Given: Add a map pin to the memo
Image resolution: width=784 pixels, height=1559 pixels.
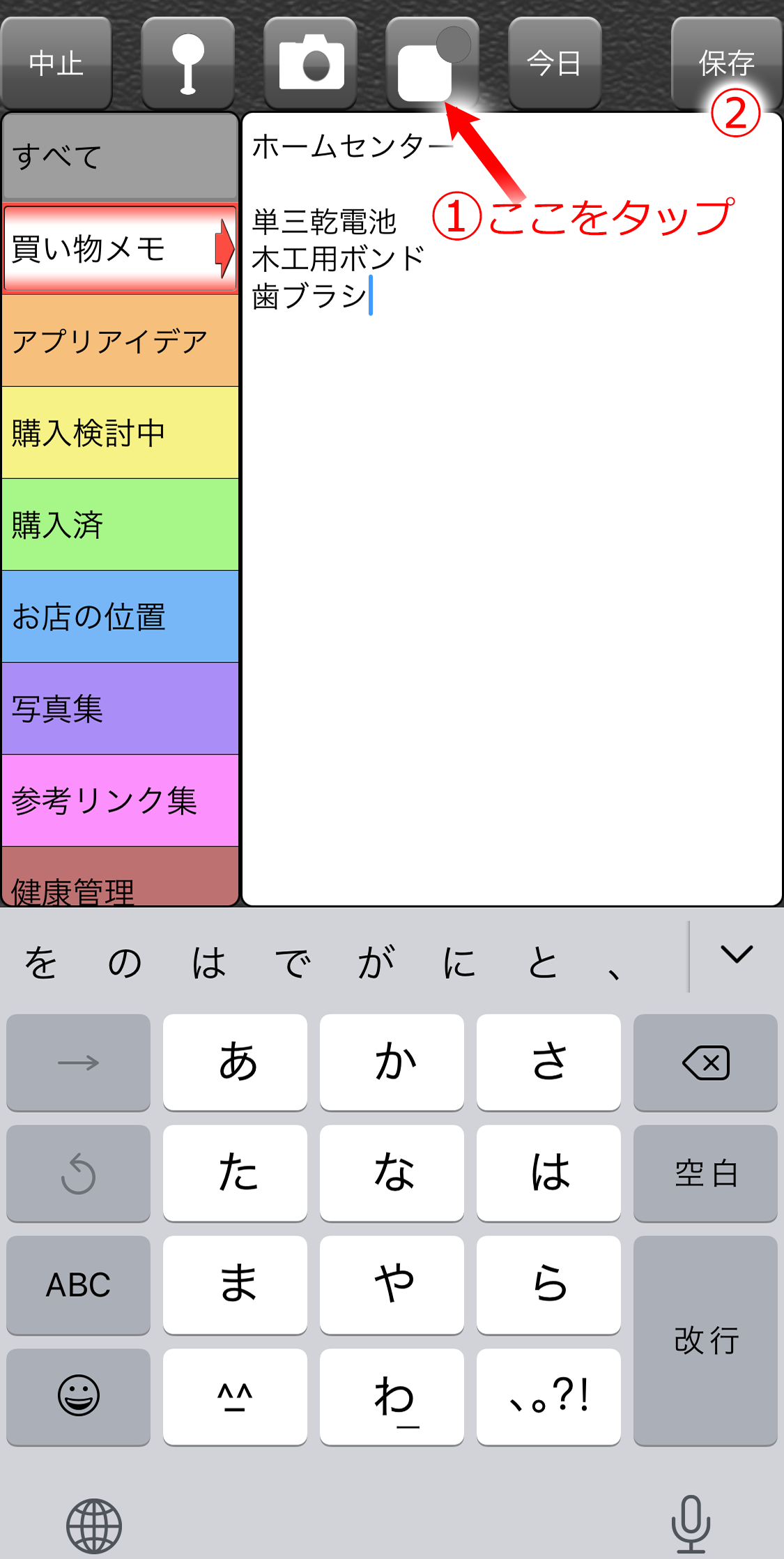Looking at the screenshot, I should 187,63.
